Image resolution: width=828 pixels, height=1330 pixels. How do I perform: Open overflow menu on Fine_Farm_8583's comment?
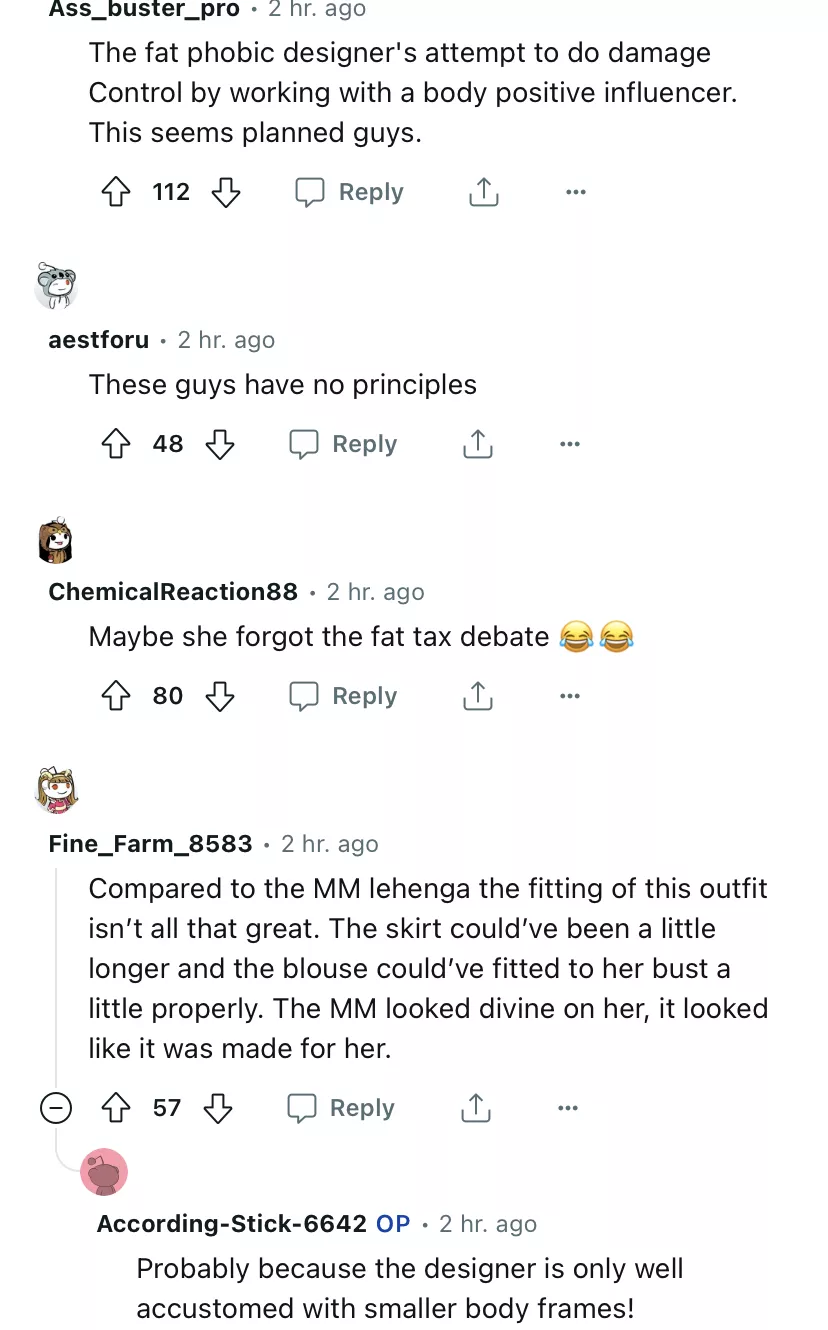pos(567,1108)
